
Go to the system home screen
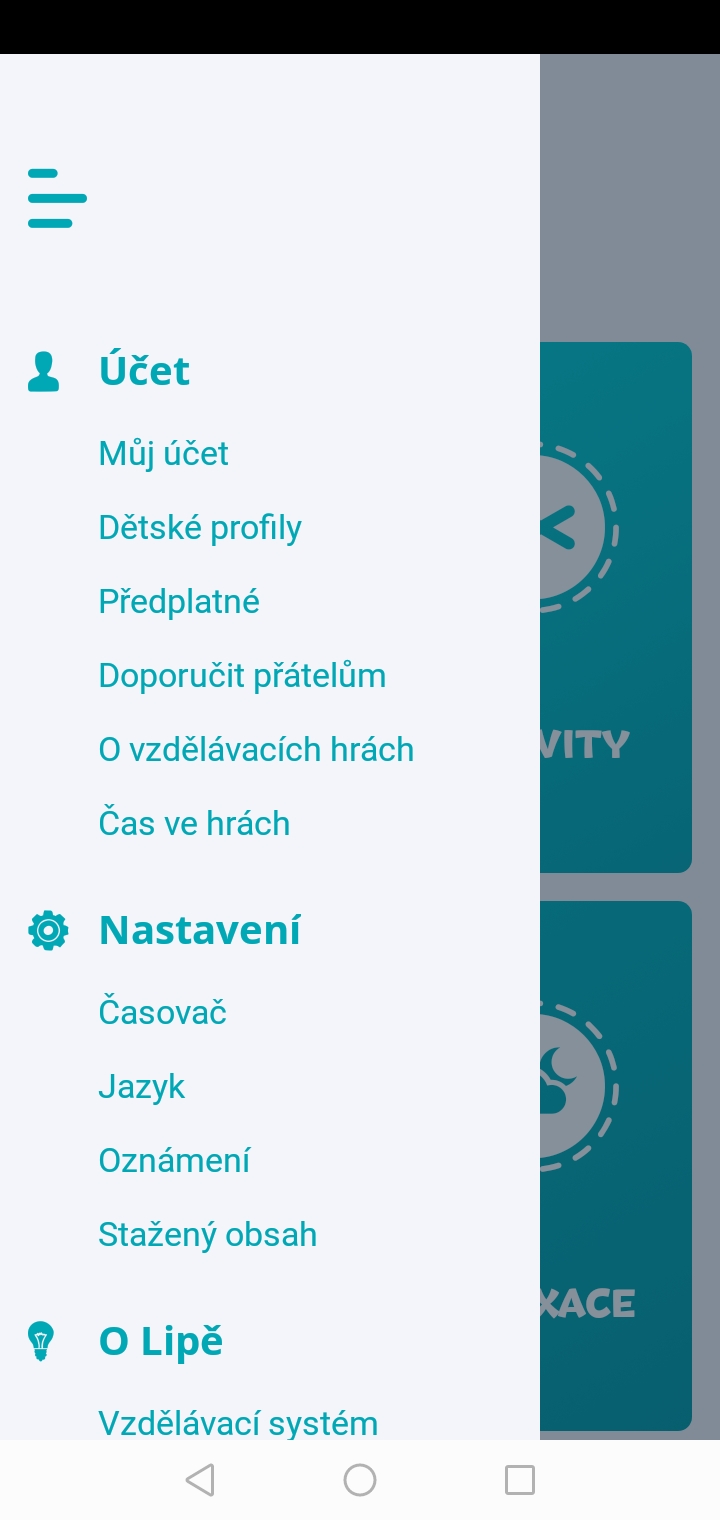360,1480
